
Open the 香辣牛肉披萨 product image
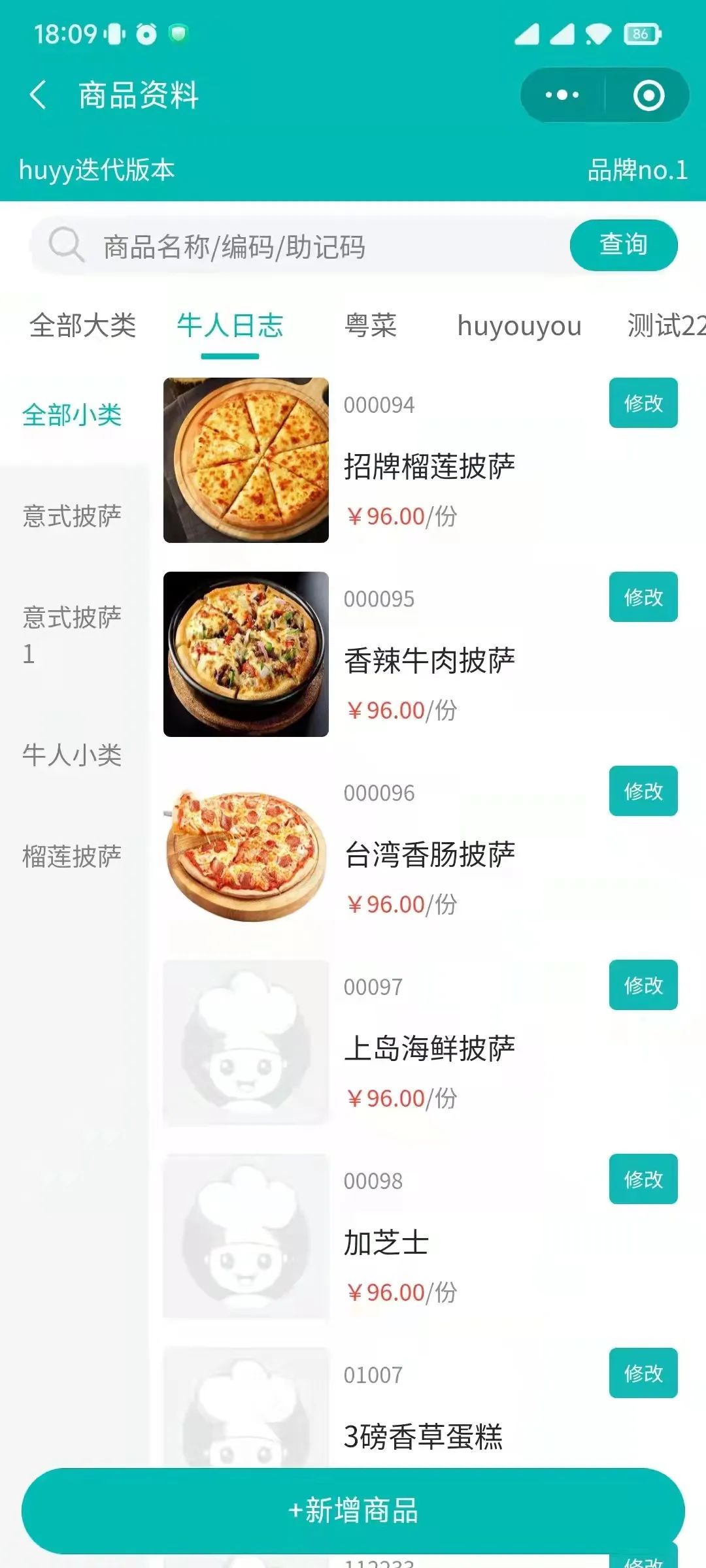pos(246,654)
